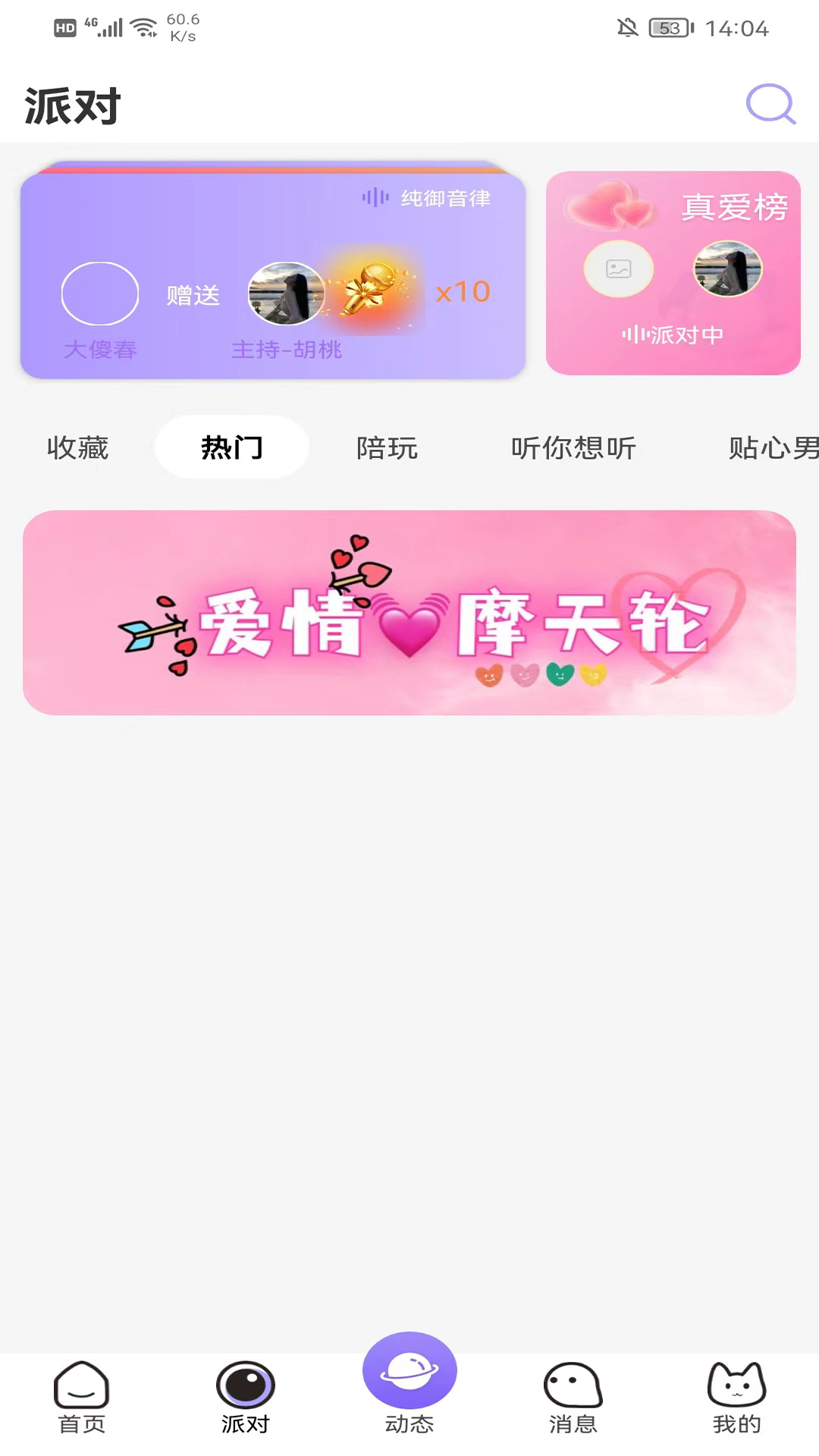Screen dimensions: 819x1456
Task: Click the username 大傻春
Action: pyautogui.click(x=100, y=350)
